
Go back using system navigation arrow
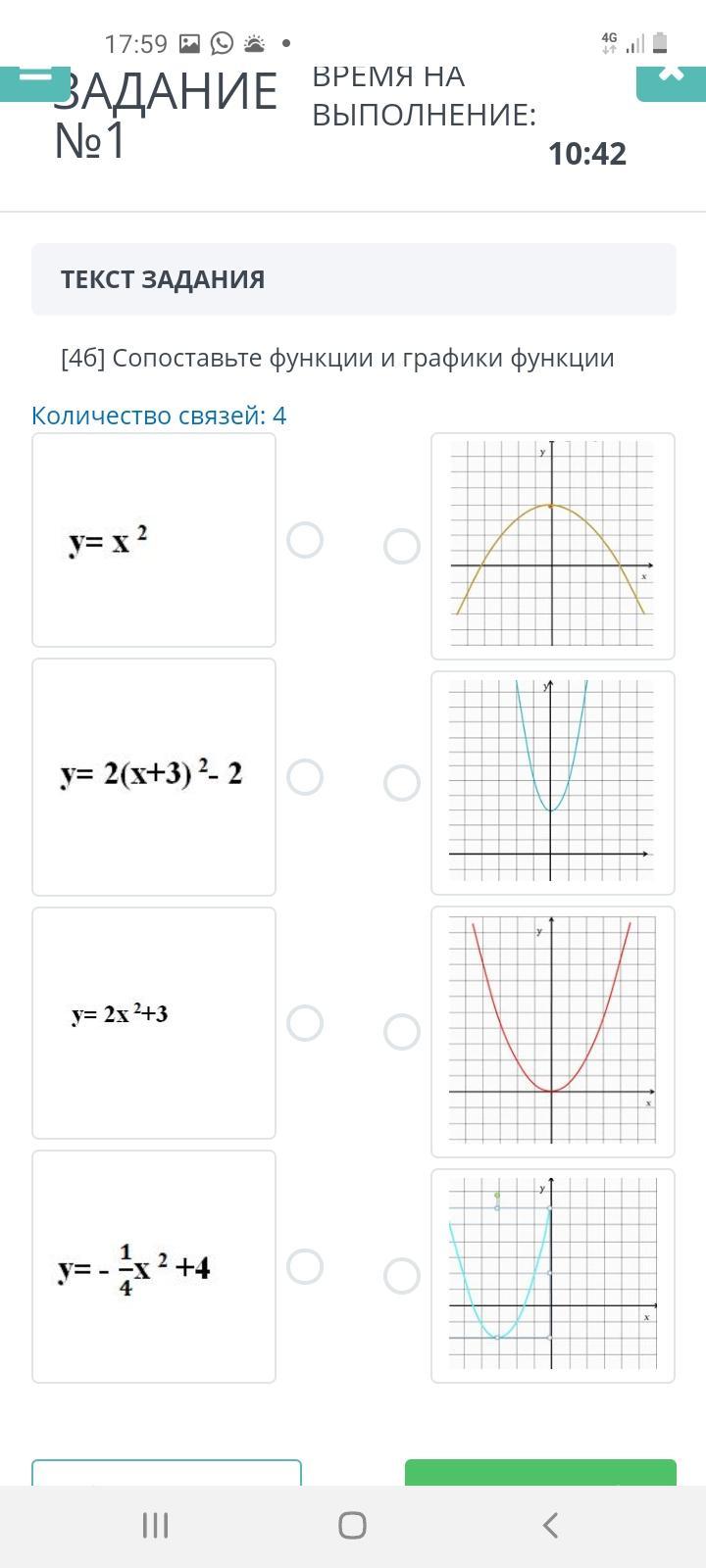pos(550,1525)
